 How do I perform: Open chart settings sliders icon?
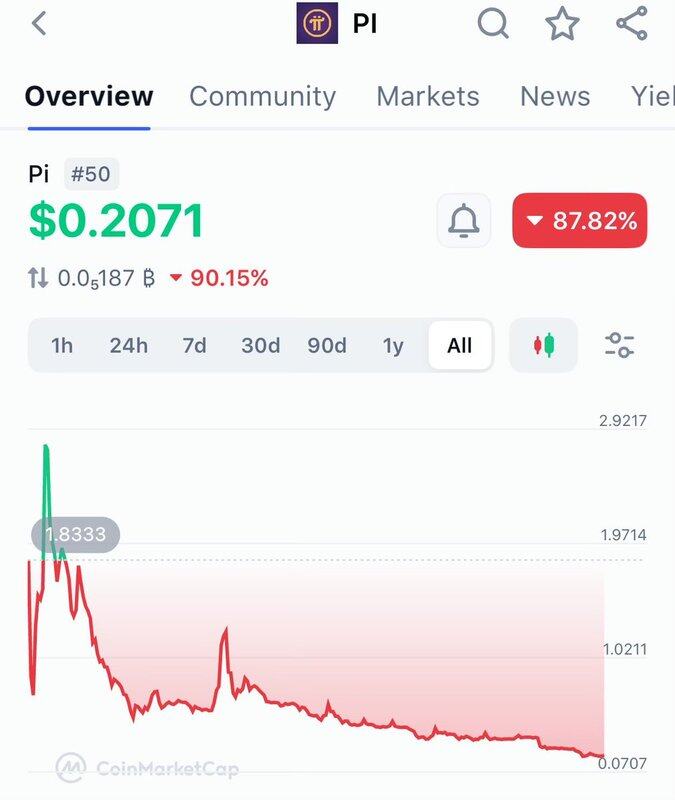coord(620,346)
